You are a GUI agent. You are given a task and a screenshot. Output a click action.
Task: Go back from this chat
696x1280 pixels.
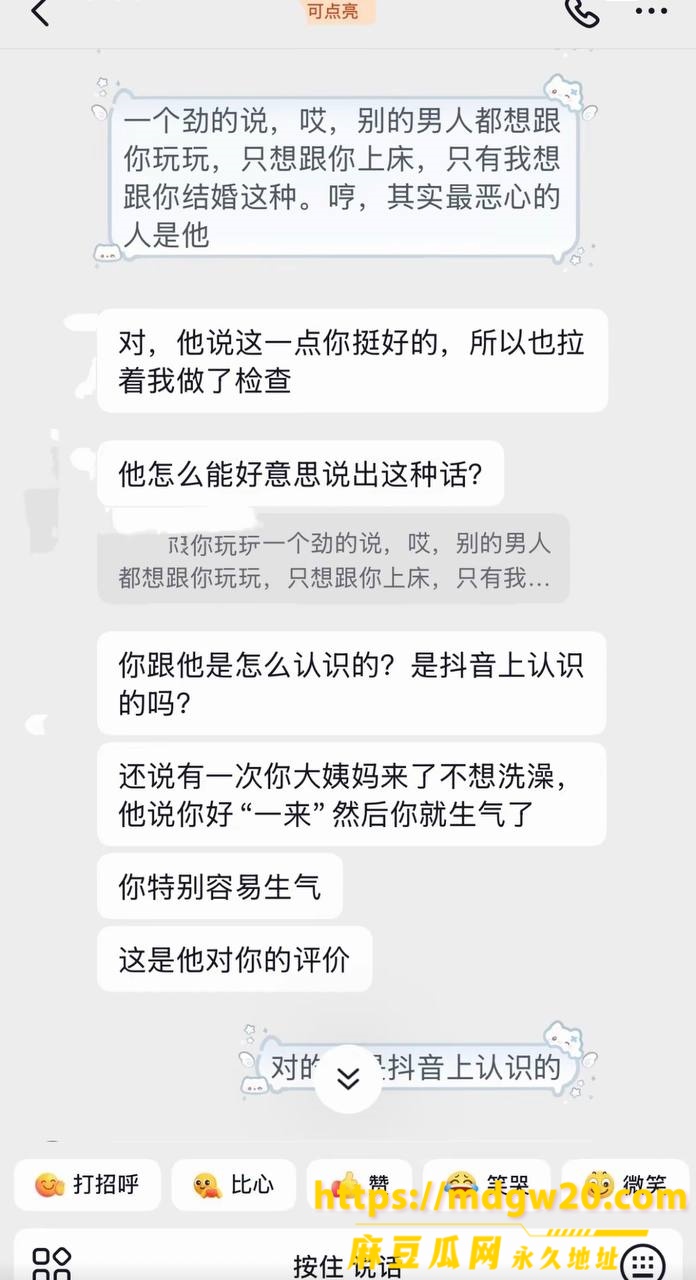click(x=39, y=14)
